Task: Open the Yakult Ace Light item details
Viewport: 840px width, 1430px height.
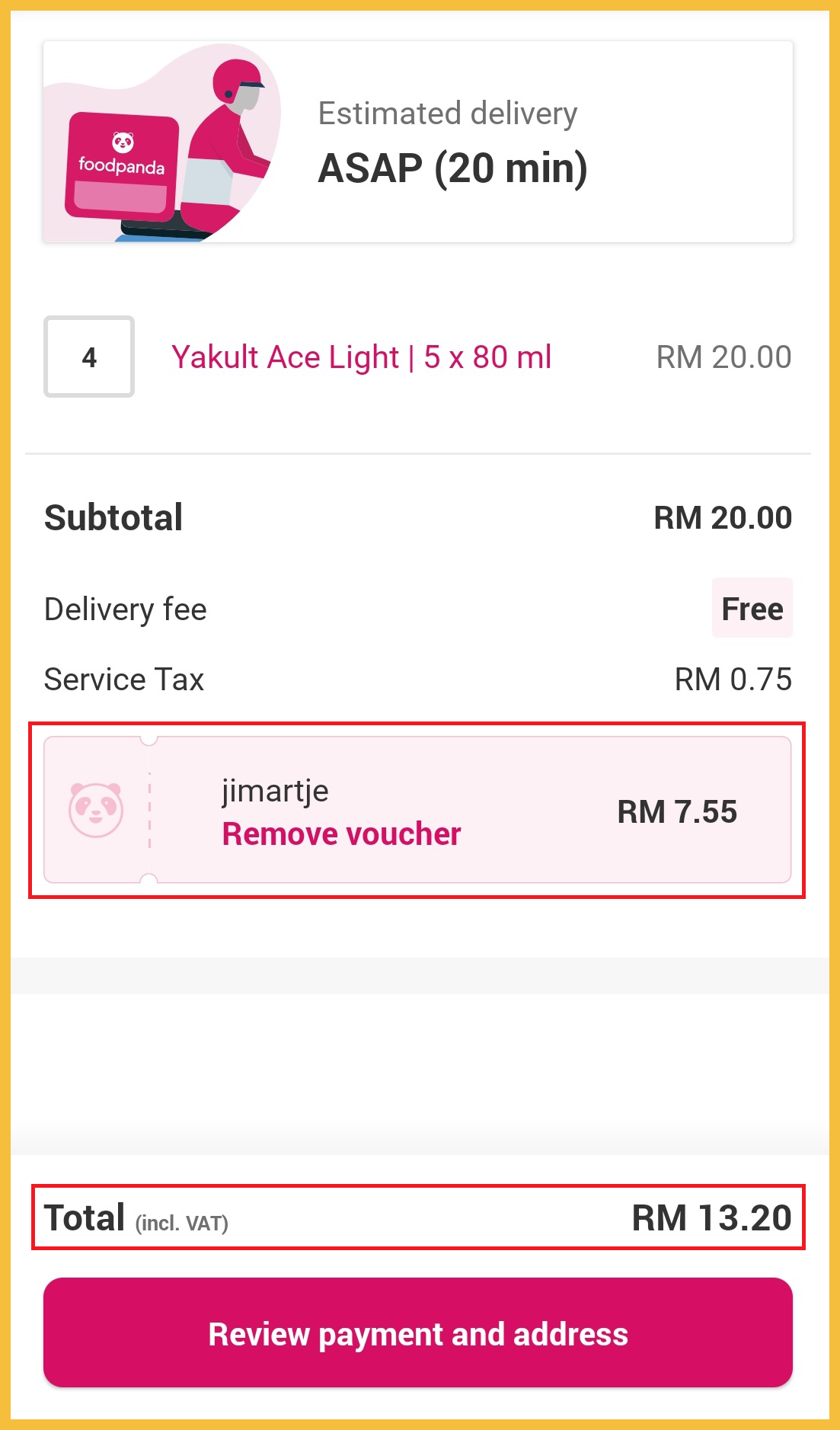Action: coord(361,357)
